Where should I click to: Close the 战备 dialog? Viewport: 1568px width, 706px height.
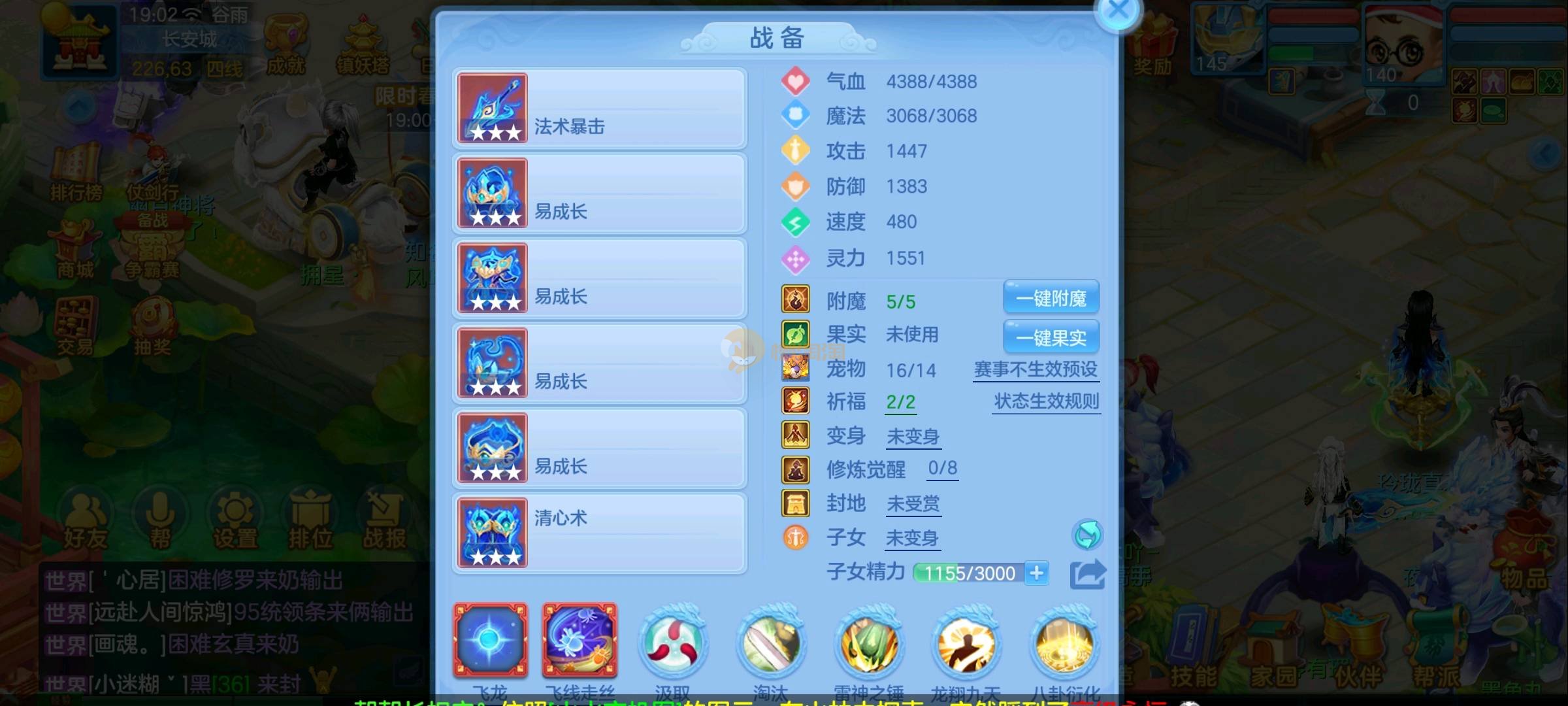click(1119, 12)
